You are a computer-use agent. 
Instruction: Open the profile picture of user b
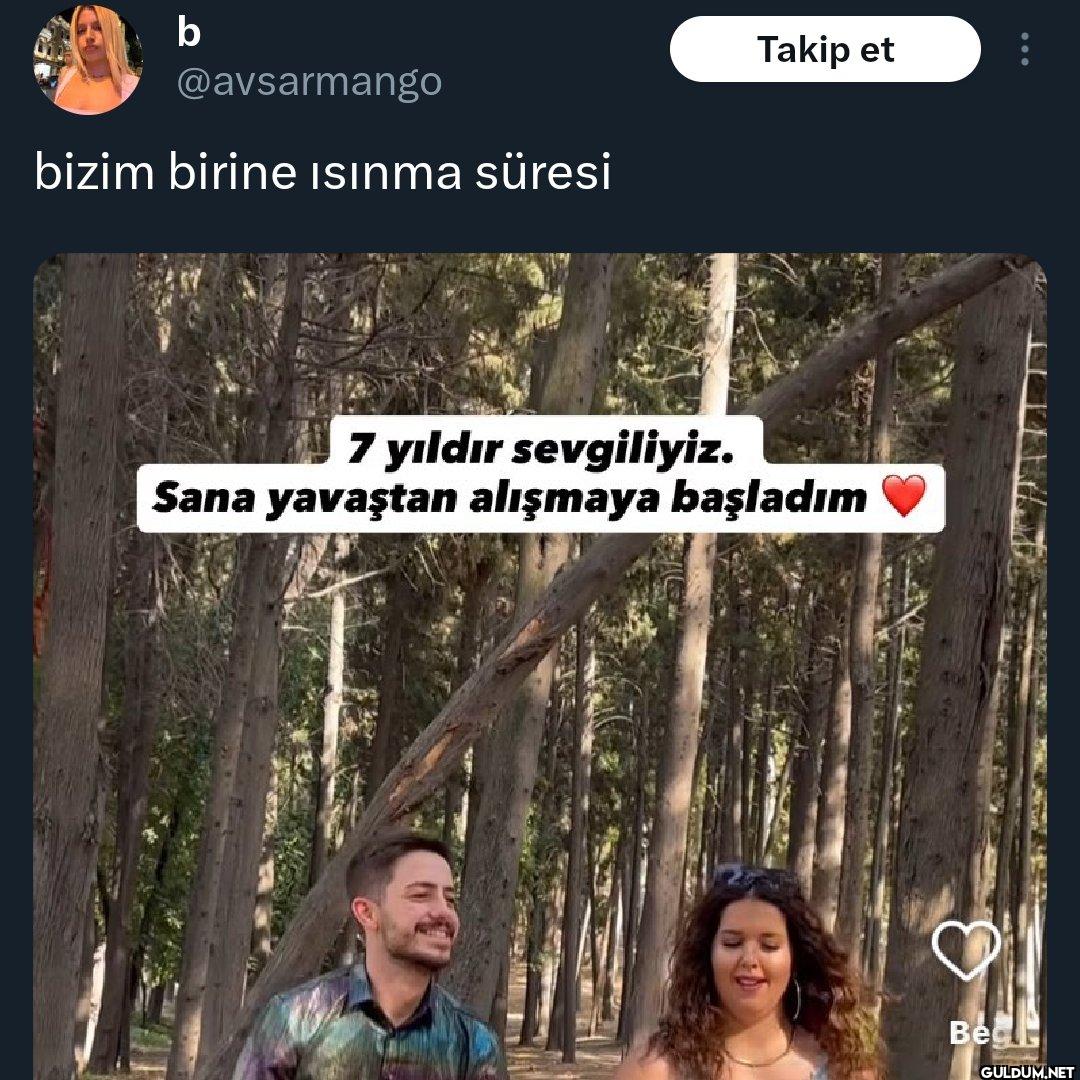[88, 60]
